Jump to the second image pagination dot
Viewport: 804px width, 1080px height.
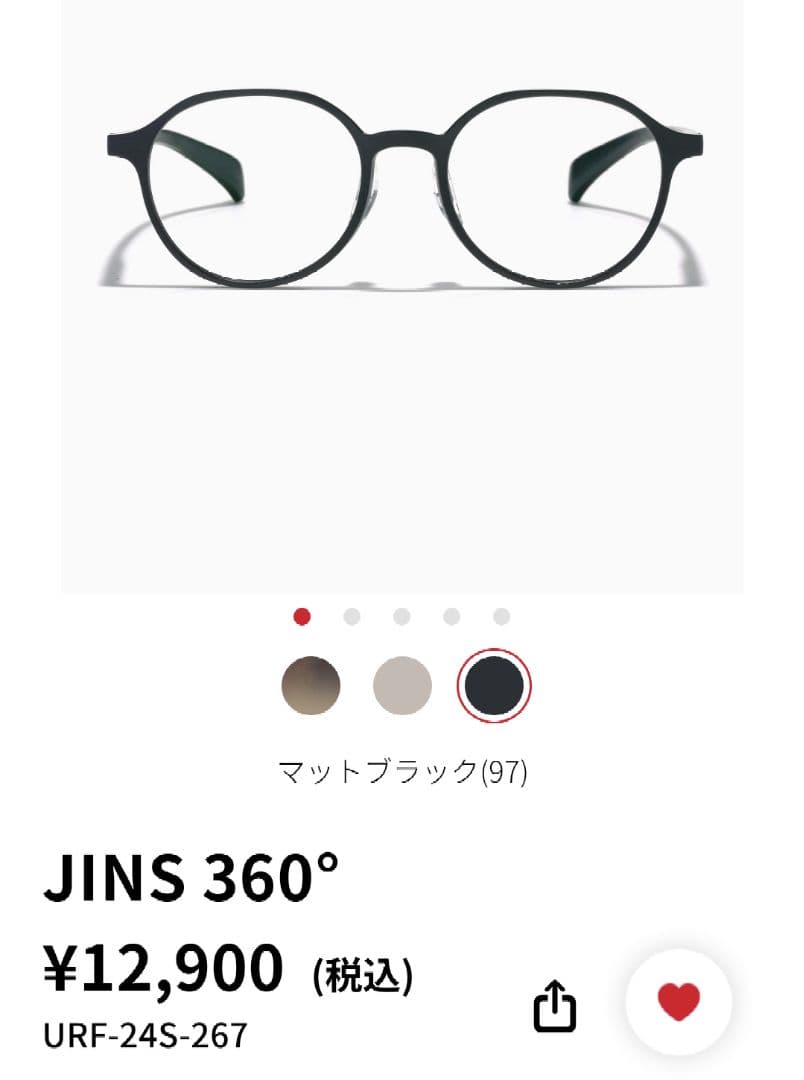tap(352, 618)
